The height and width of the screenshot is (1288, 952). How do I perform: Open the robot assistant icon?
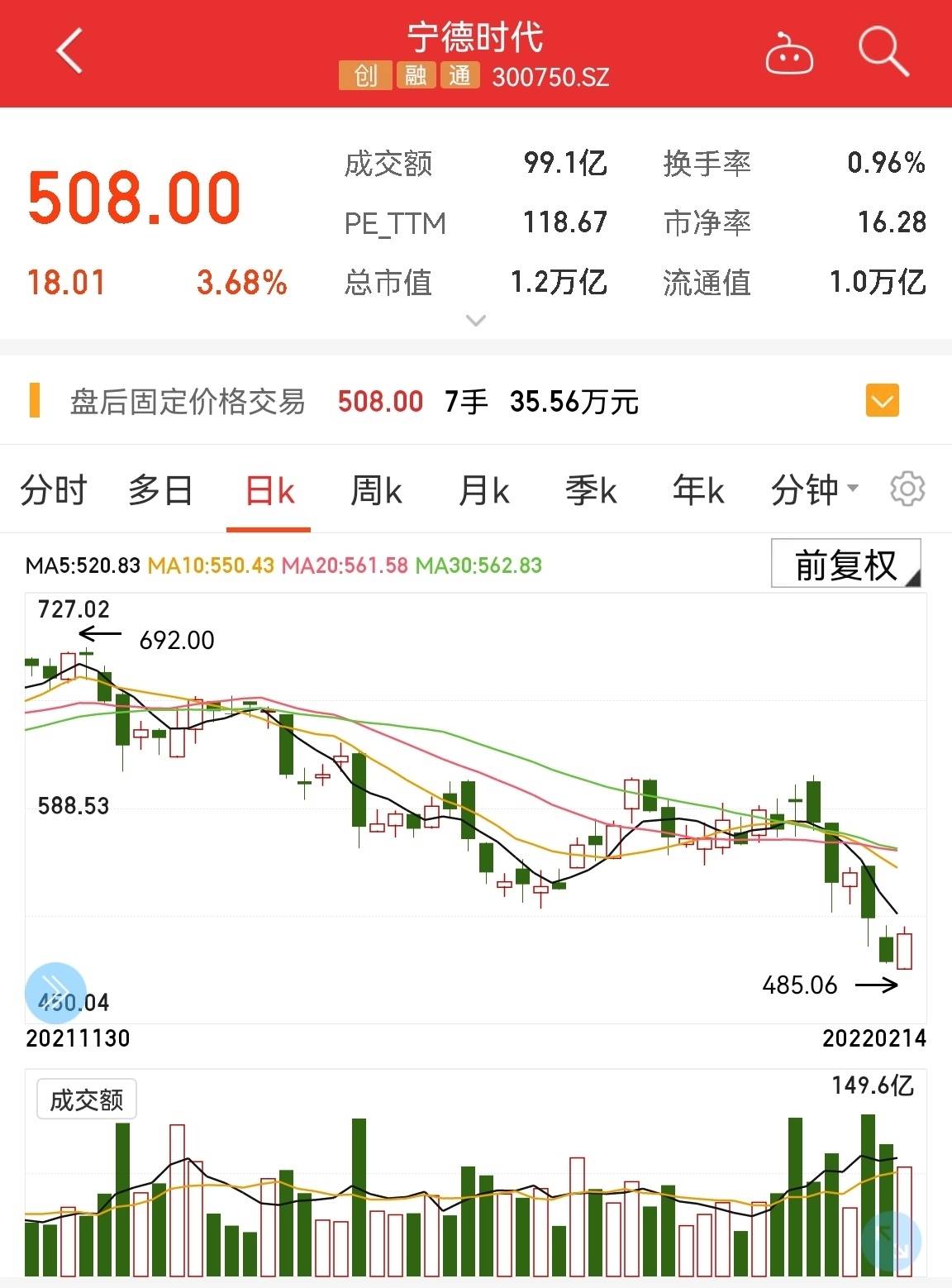click(789, 55)
